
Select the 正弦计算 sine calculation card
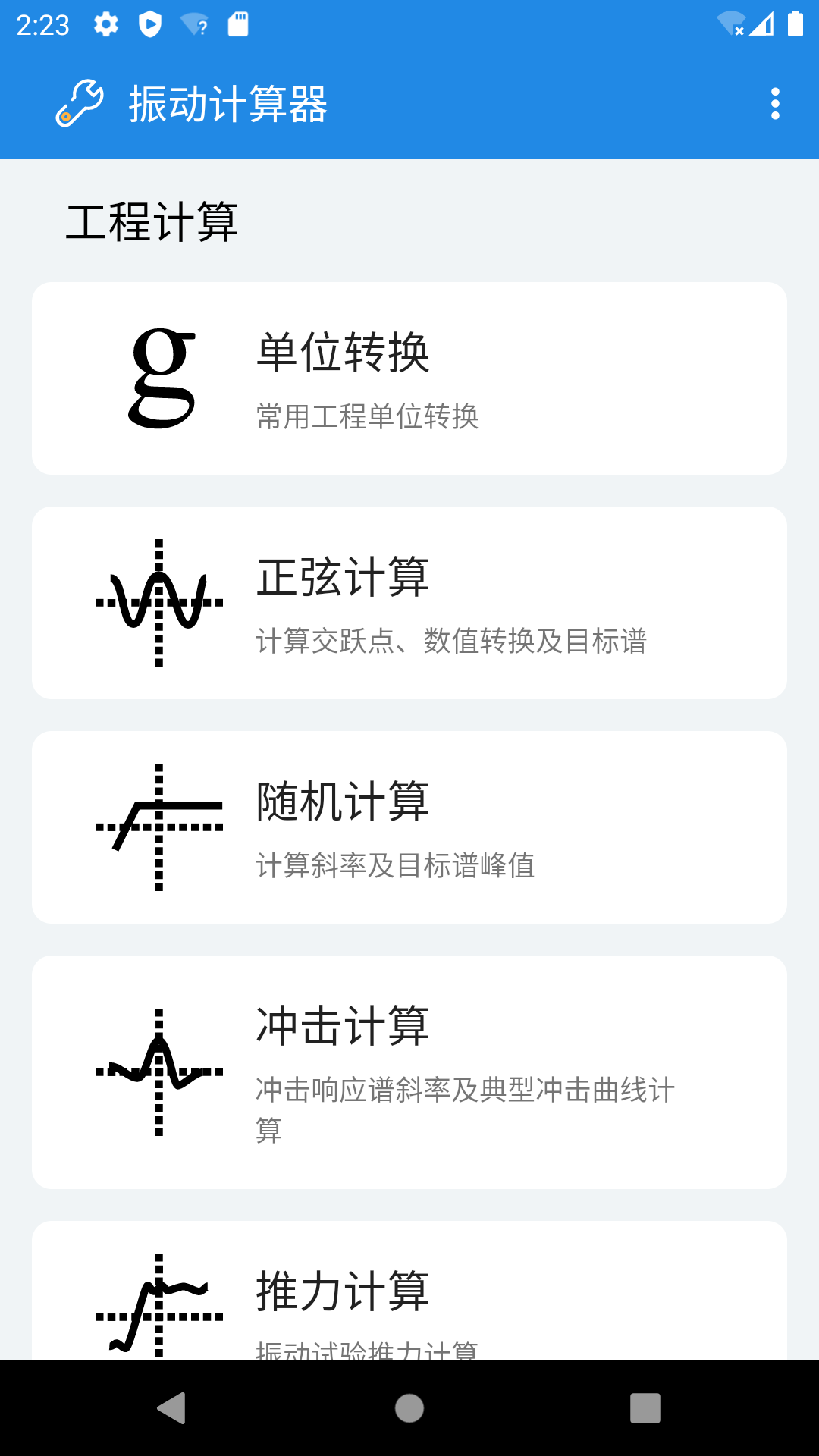409,603
